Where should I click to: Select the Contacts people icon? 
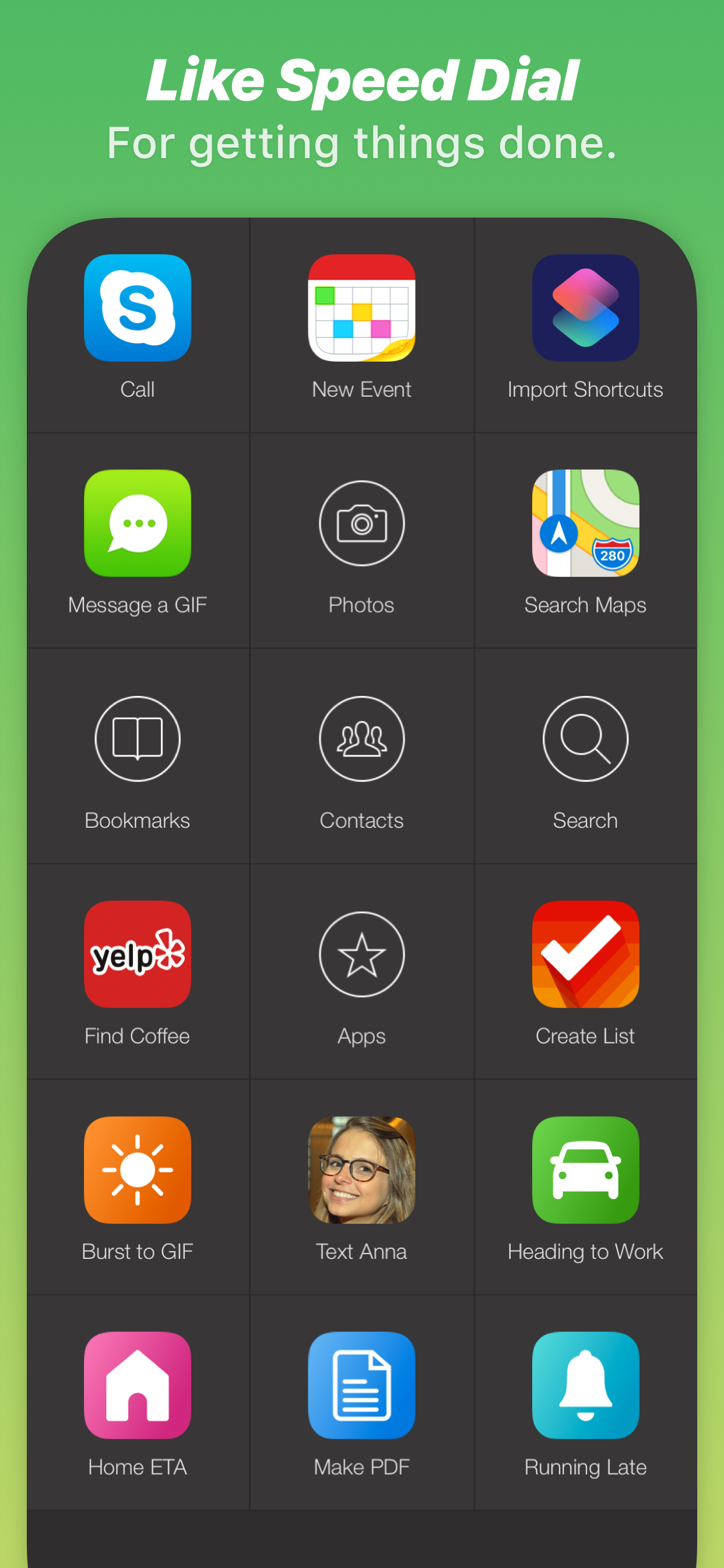361,738
